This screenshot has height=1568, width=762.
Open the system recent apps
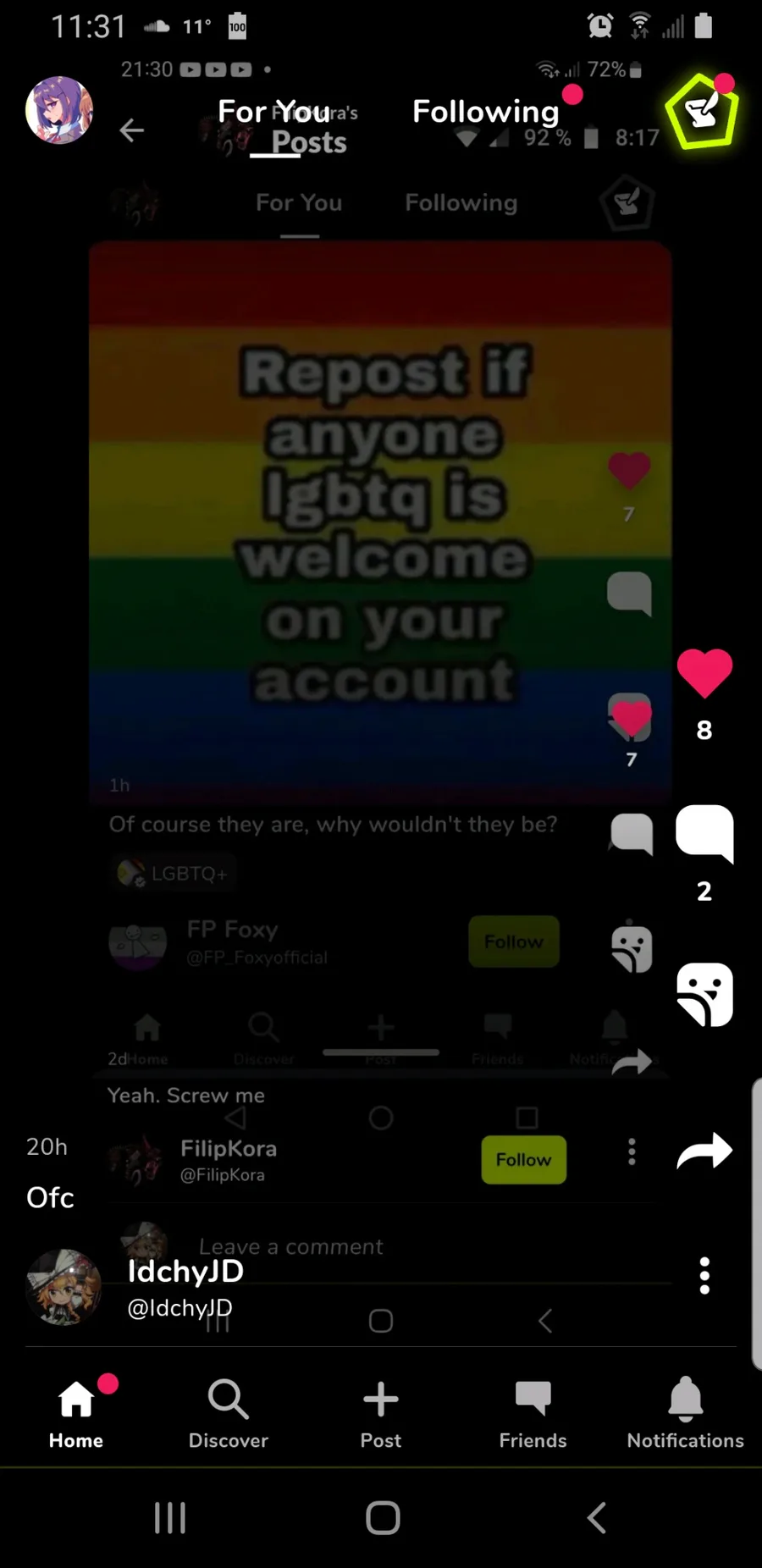click(x=170, y=1518)
